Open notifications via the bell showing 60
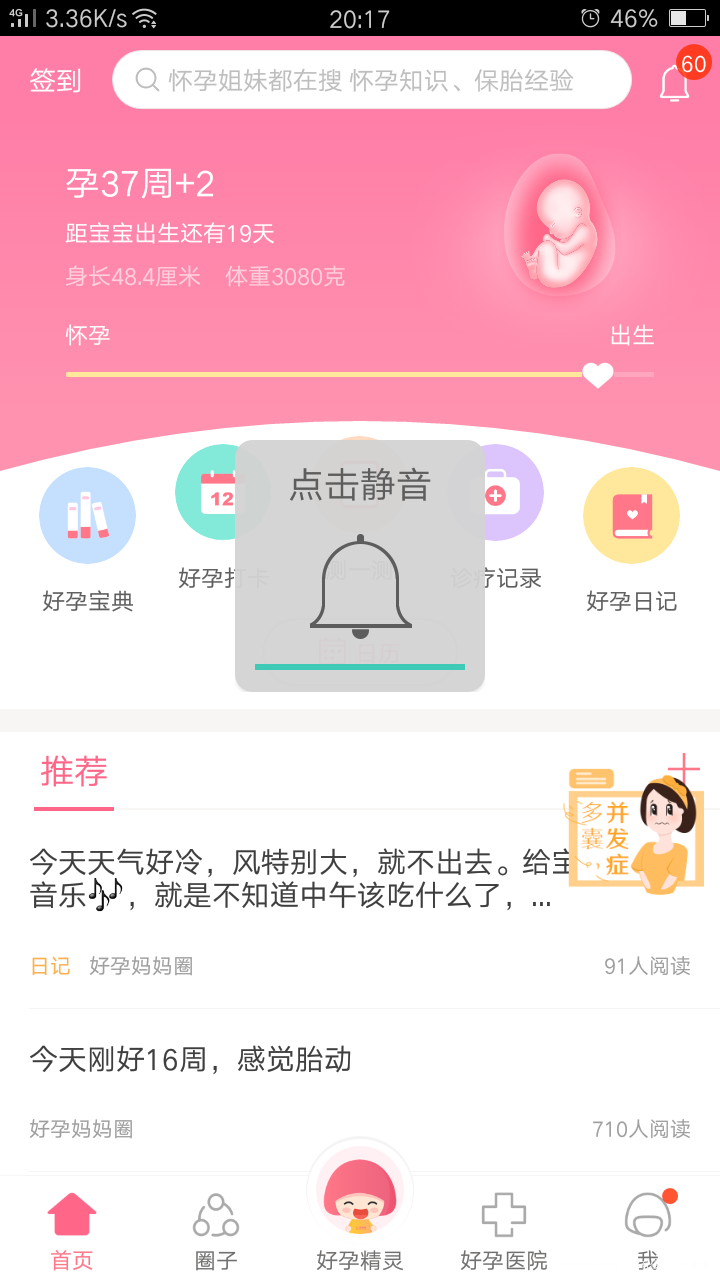The image size is (720, 1280). [x=675, y=80]
